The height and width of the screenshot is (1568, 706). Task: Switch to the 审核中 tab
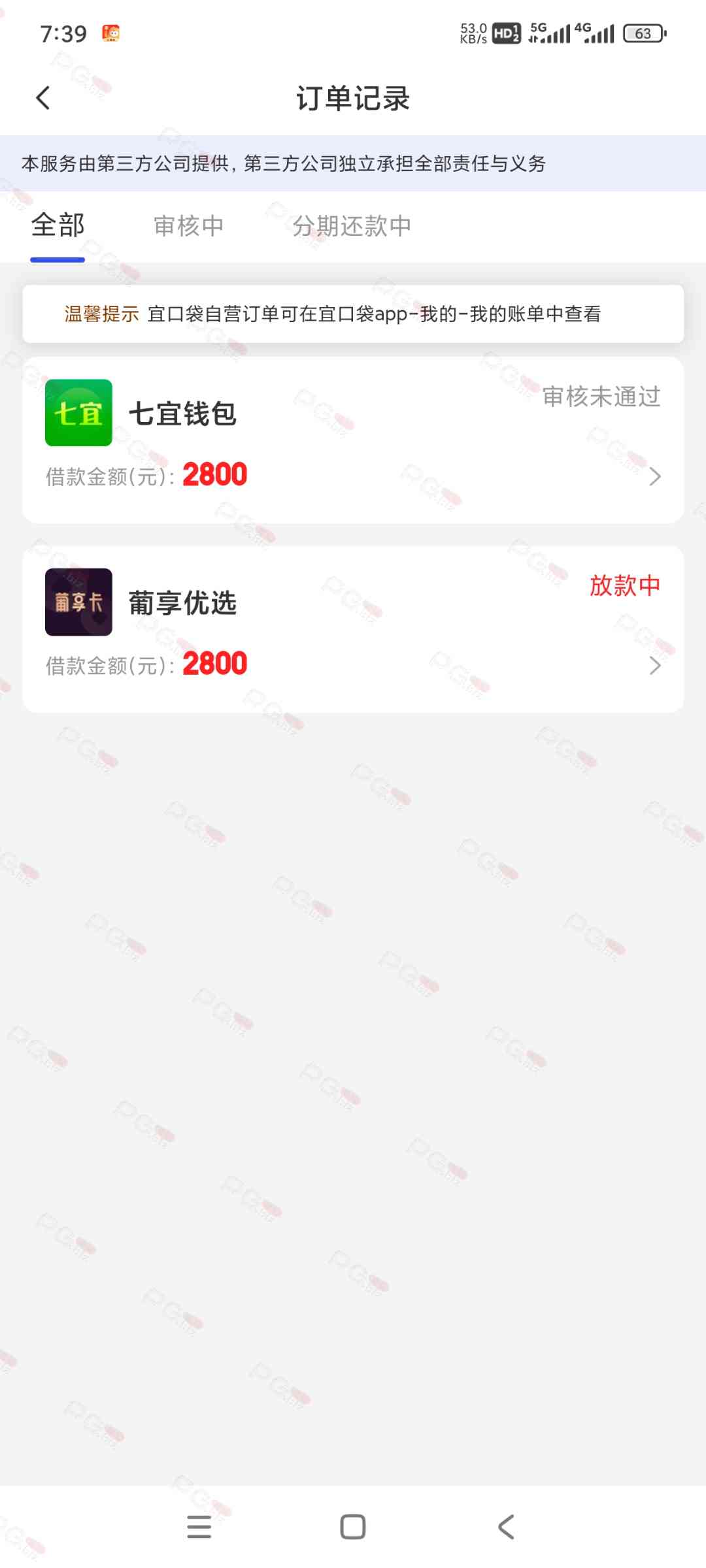188,226
